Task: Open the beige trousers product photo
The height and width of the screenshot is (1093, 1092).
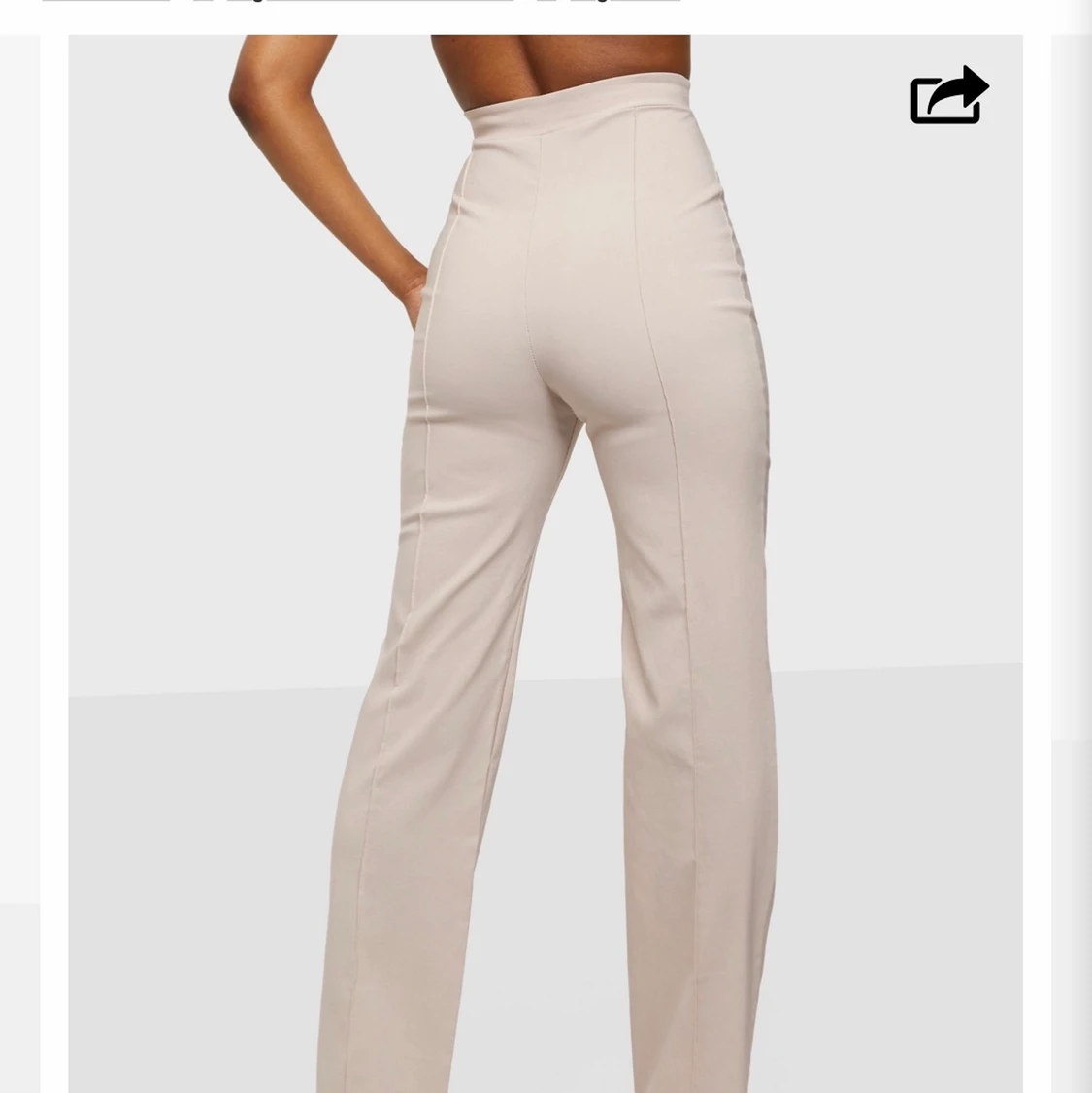Action: point(546,563)
